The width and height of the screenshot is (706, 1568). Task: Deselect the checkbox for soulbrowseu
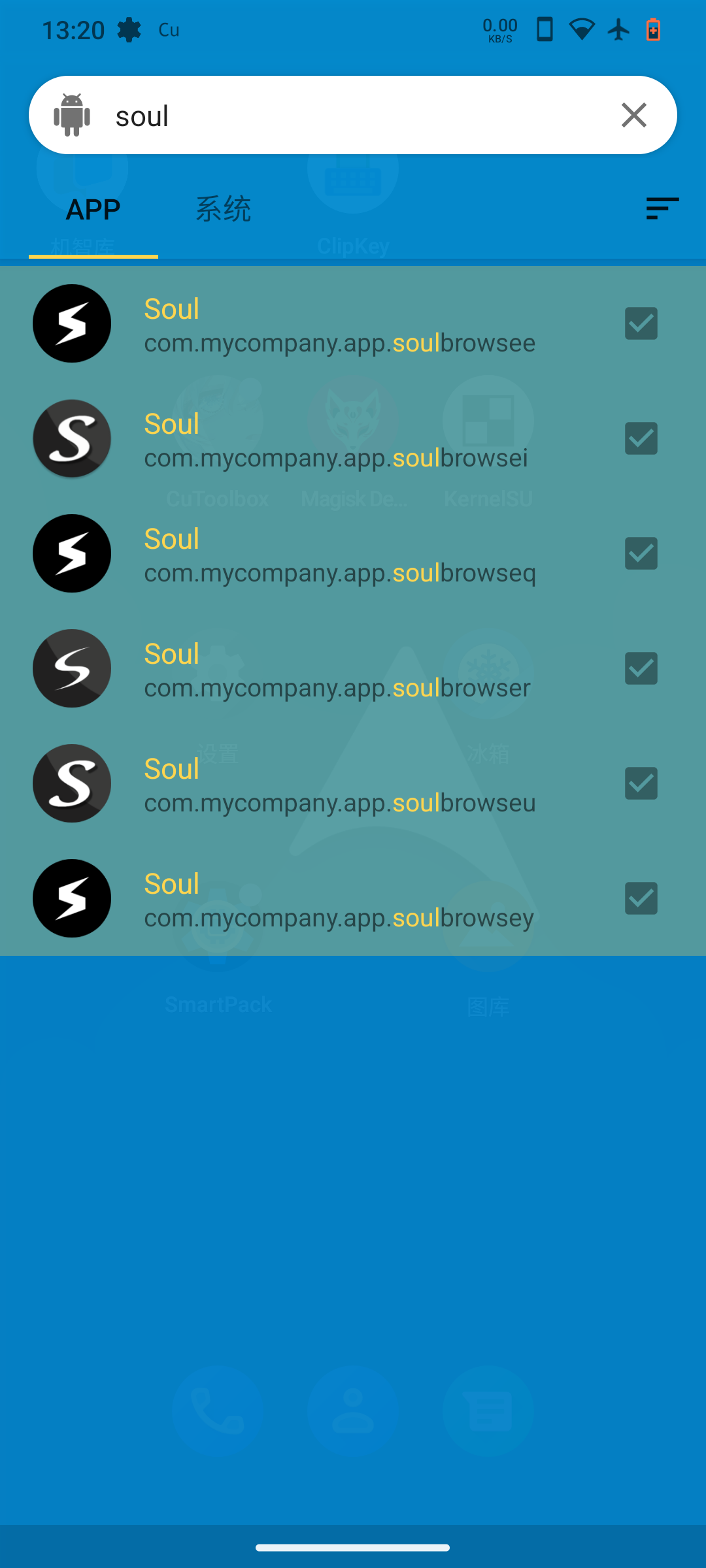[641, 783]
